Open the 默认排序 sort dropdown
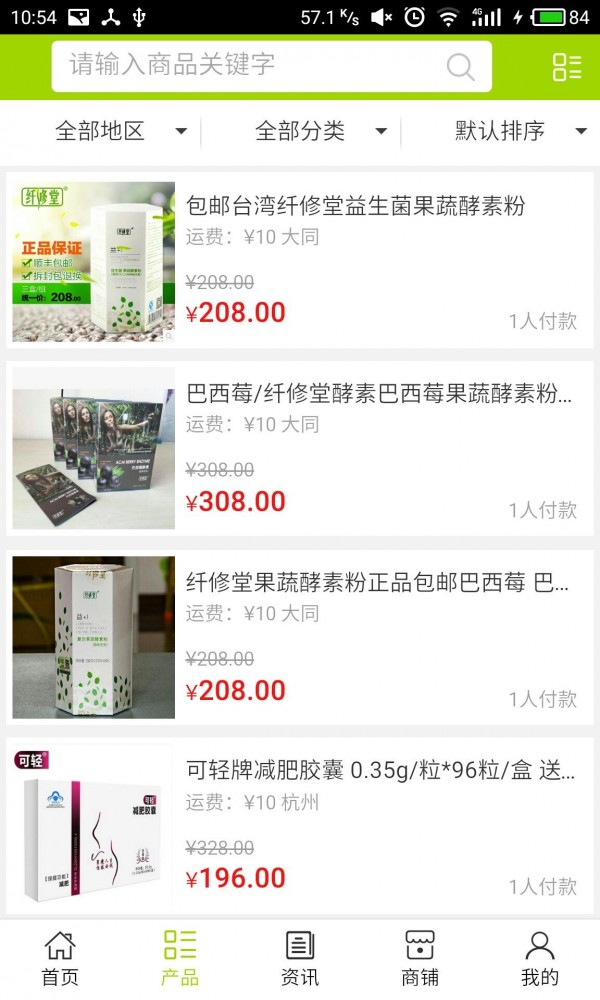The image size is (600, 1000). pyautogui.click(x=520, y=131)
